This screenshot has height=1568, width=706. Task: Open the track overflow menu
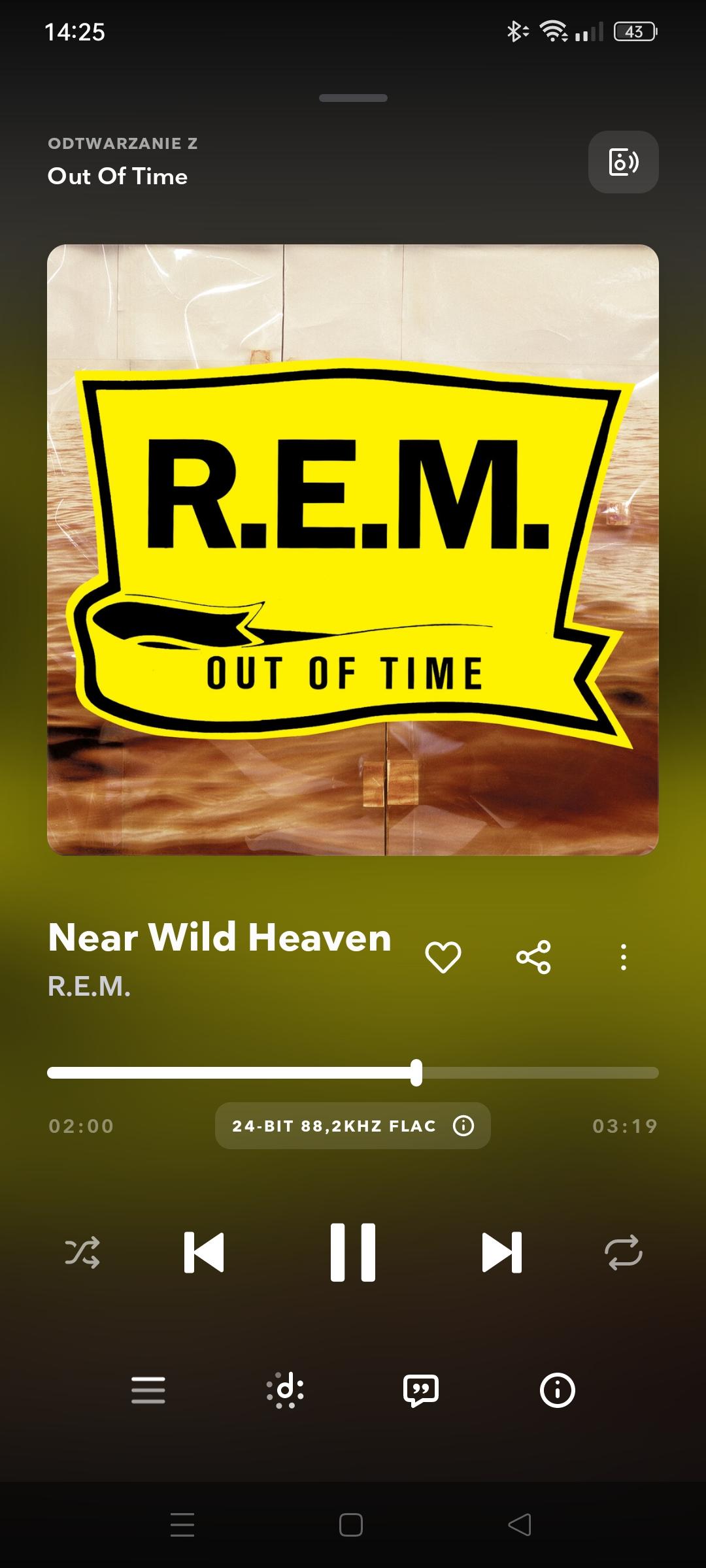click(x=624, y=957)
